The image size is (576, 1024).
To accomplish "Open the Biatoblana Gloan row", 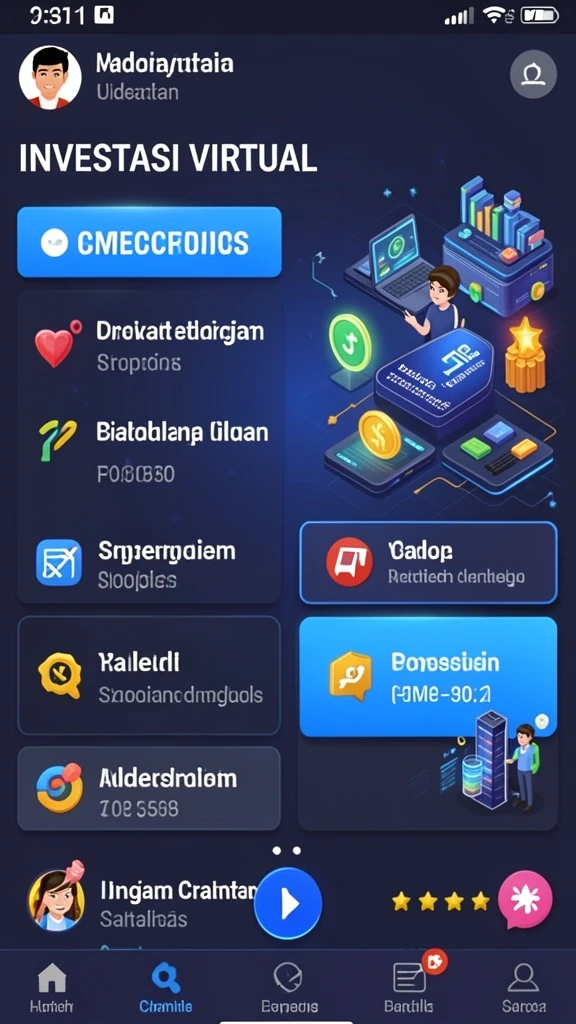I will click(x=150, y=451).
